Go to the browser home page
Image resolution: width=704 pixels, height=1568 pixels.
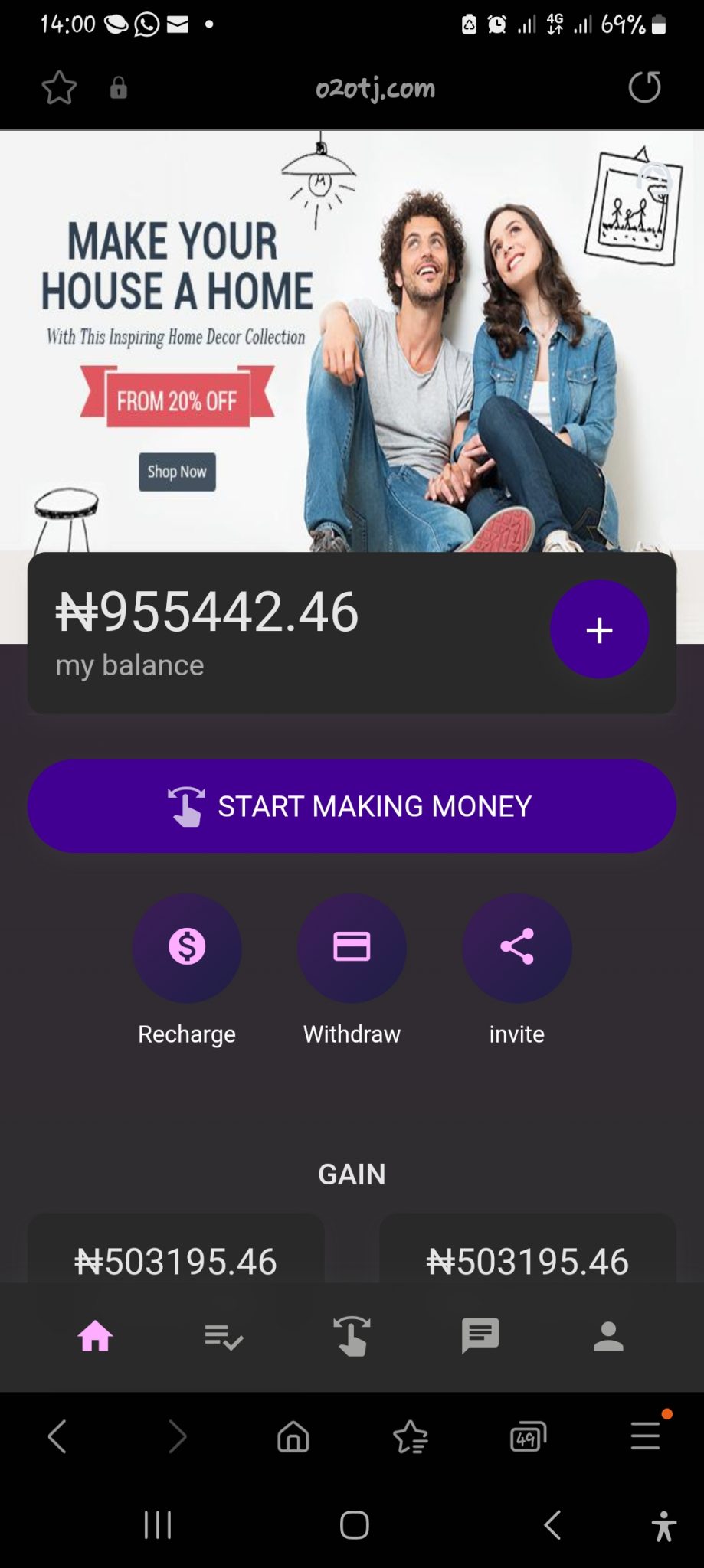pyautogui.click(x=293, y=1436)
